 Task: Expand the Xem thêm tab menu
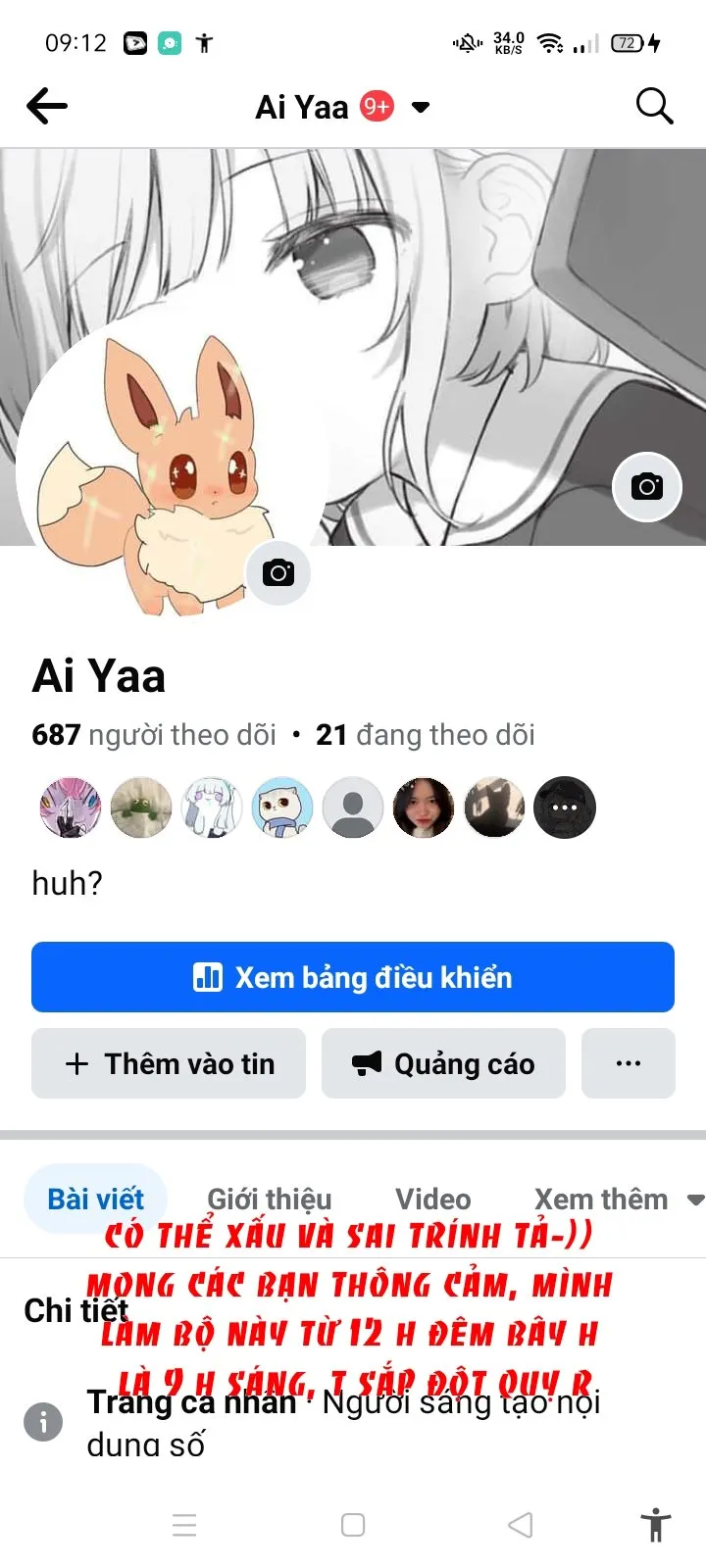[x=618, y=1199]
